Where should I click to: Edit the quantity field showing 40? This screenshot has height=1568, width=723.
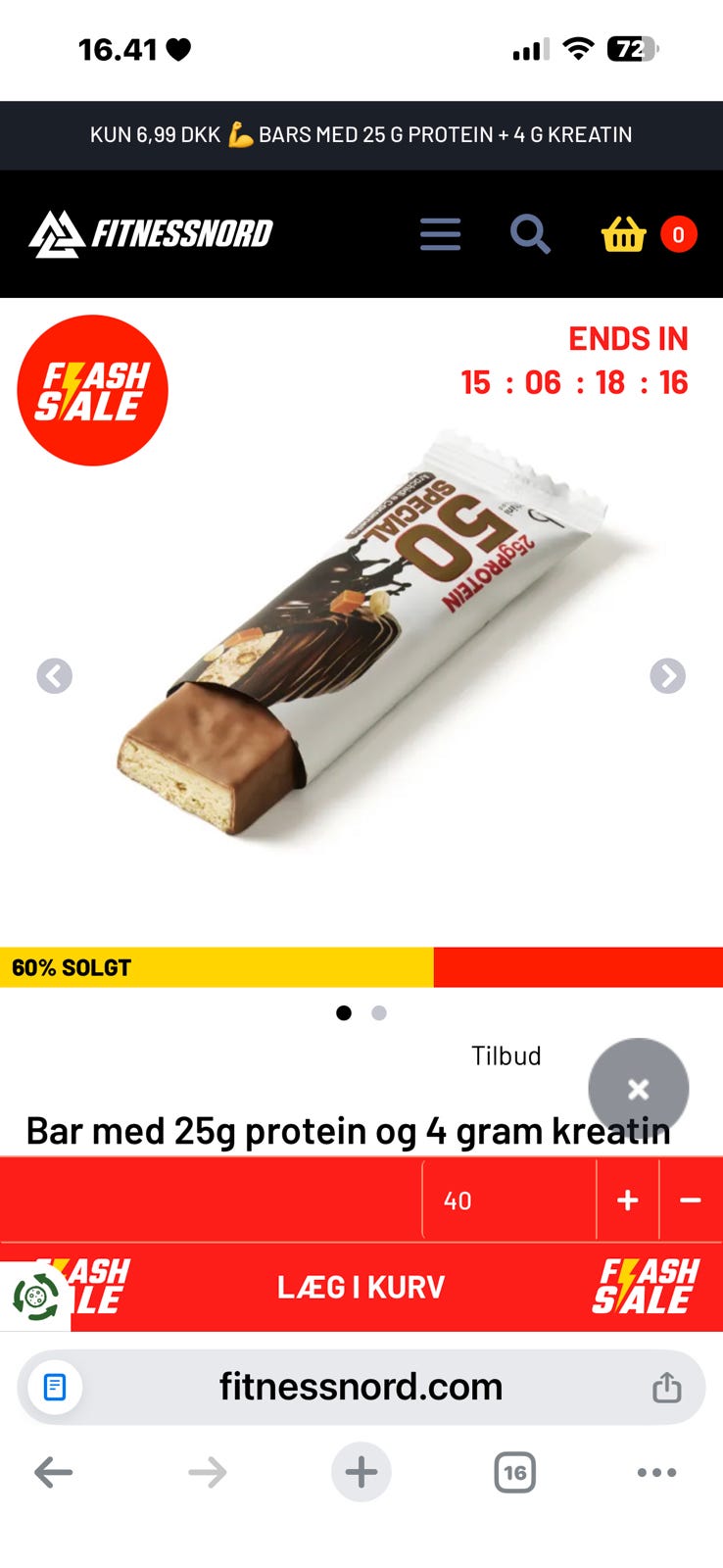(x=508, y=1200)
